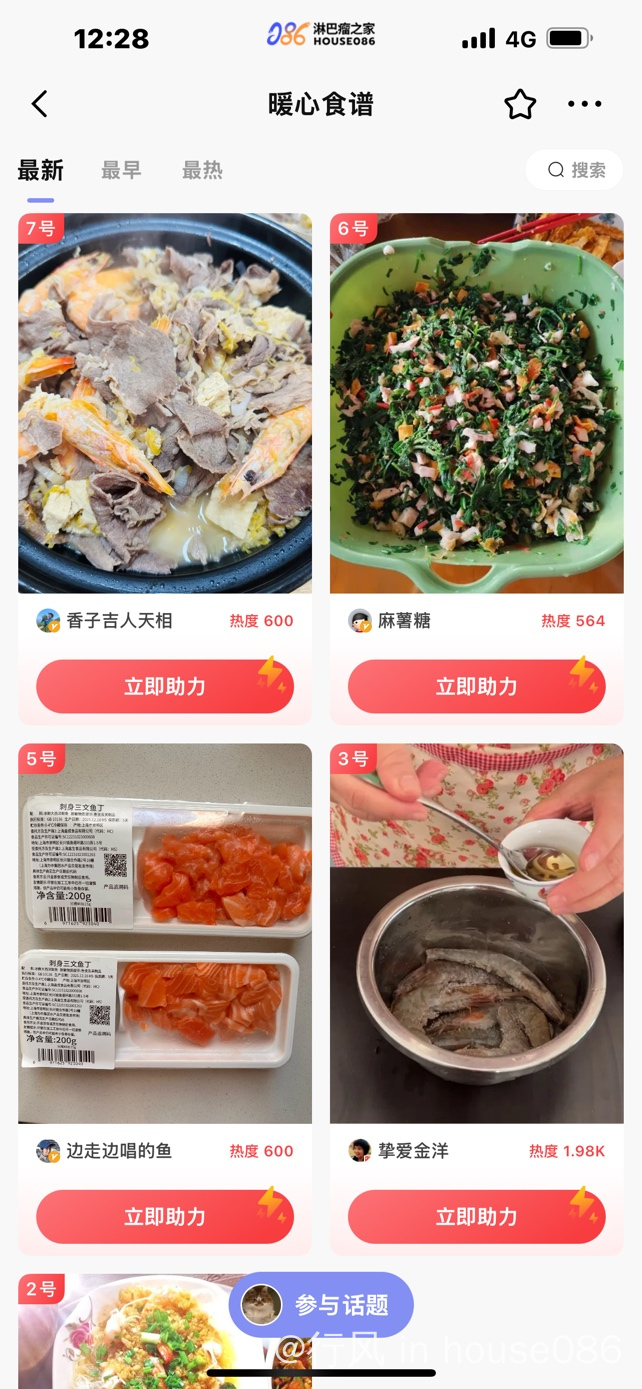The image size is (642, 1389).
Task: Switch to the 最热 tab
Action: (202, 170)
